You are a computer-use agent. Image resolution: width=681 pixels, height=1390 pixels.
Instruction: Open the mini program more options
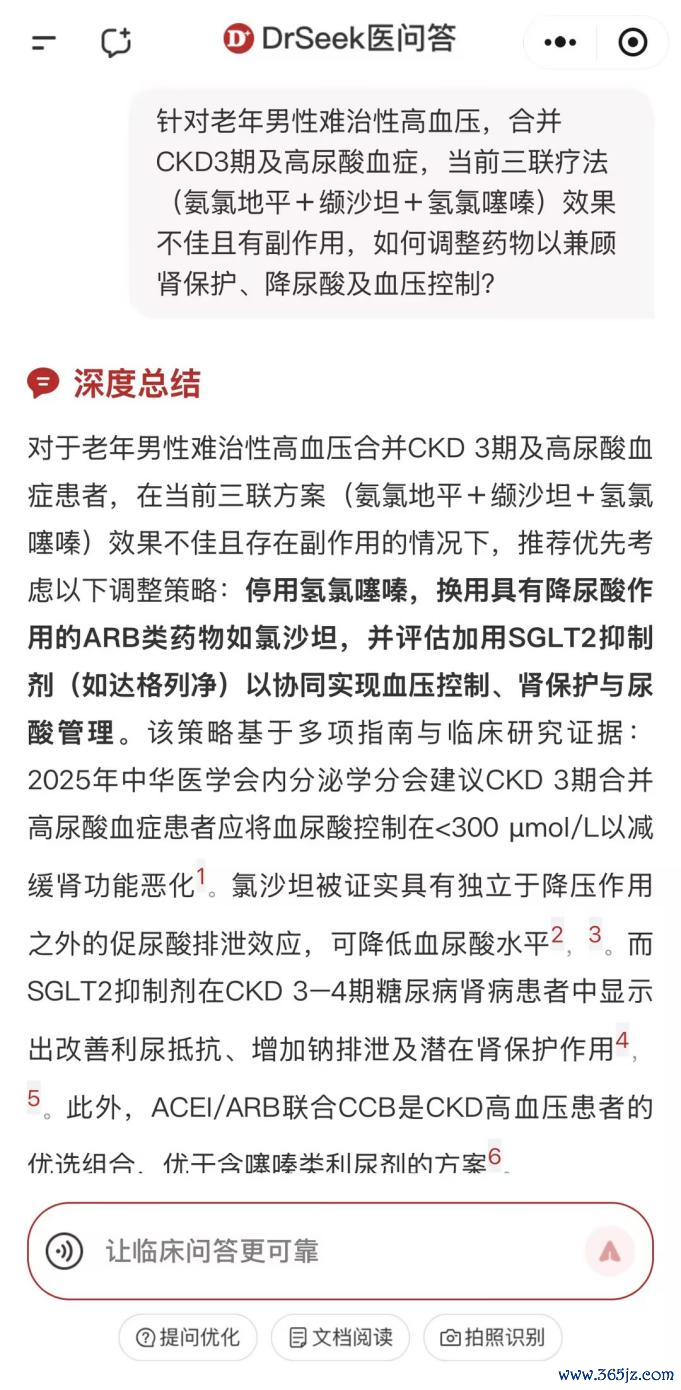pos(559,42)
